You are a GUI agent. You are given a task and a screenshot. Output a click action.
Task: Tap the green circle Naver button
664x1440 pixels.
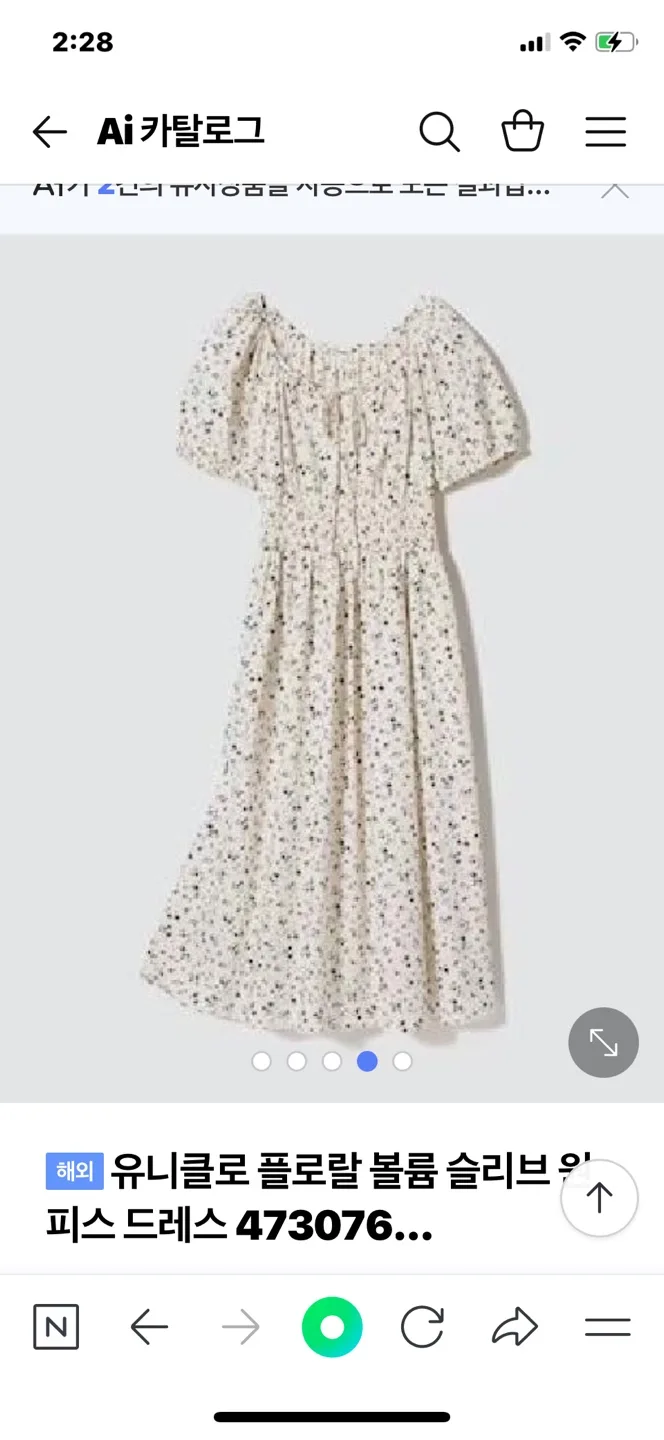click(x=332, y=1327)
